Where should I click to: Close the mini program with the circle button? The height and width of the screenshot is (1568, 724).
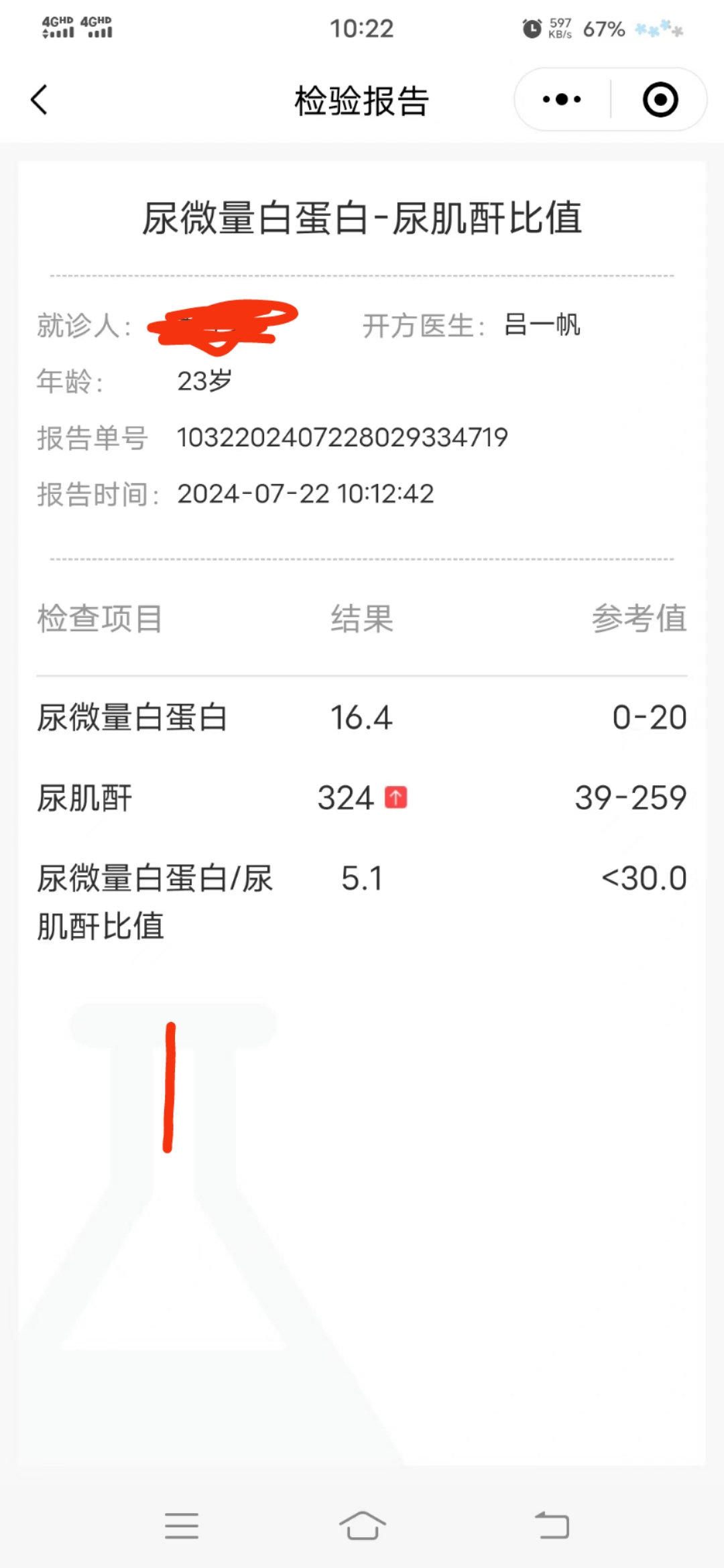click(660, 100)
